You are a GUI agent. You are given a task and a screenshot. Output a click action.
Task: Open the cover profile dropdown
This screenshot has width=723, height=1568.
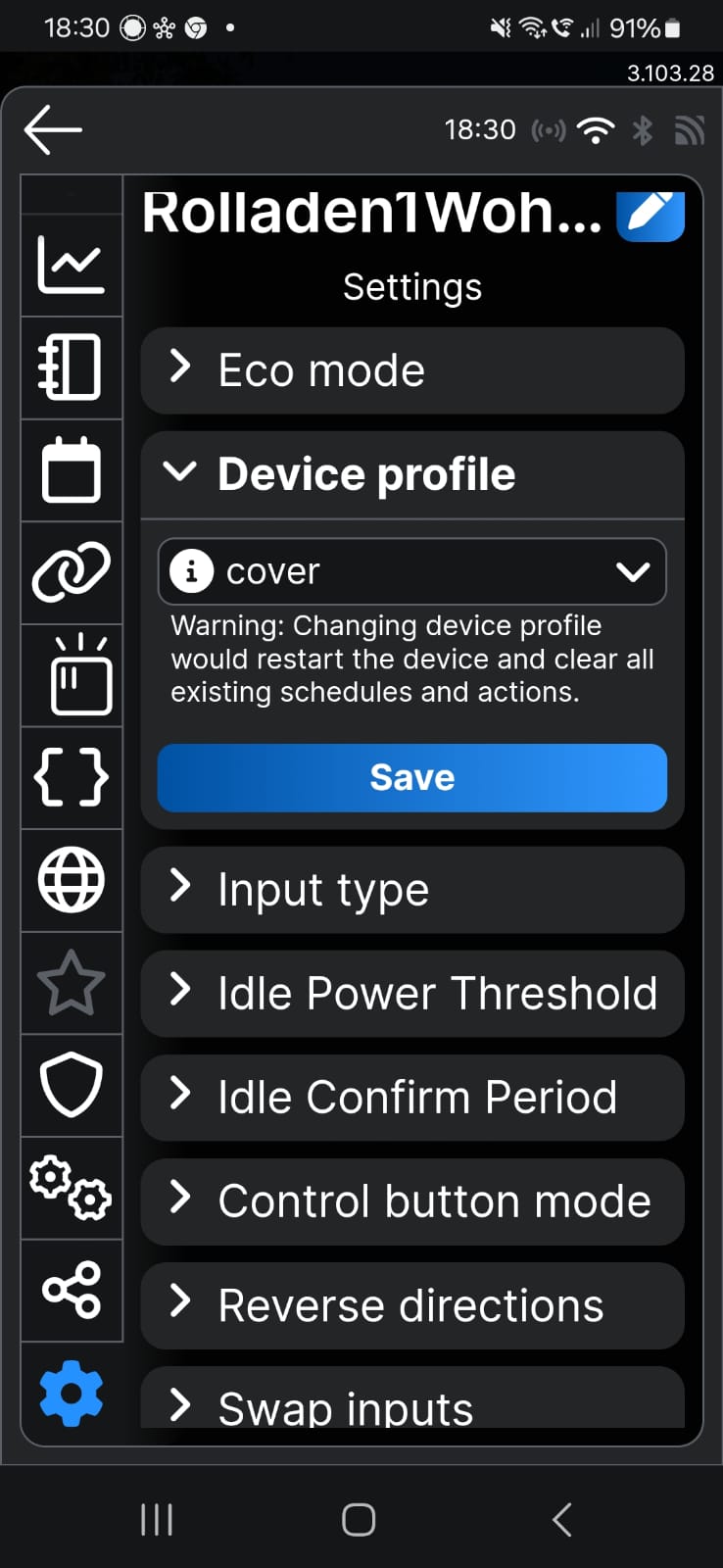[411, 571]
